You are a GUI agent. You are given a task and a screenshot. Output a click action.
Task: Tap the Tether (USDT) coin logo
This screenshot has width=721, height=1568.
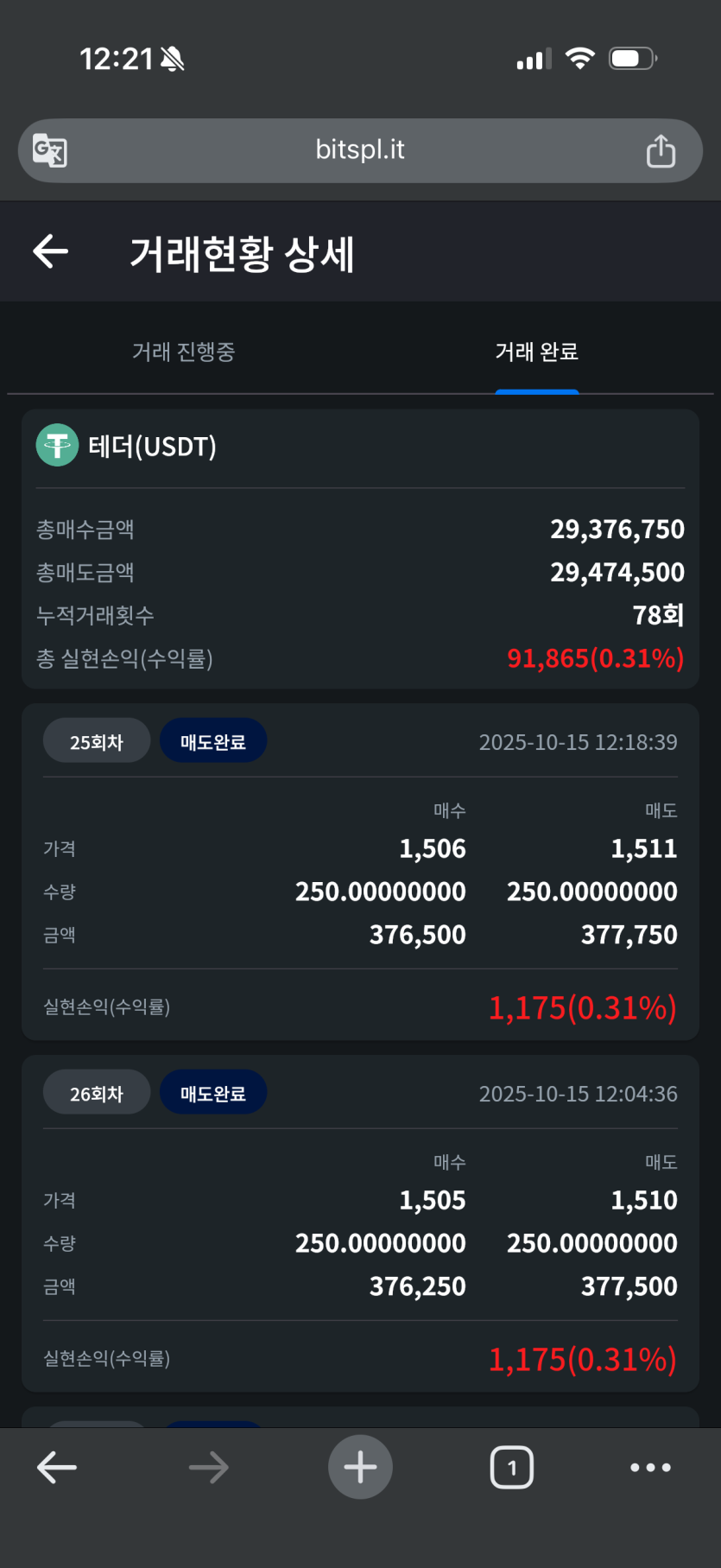(57, 446)
